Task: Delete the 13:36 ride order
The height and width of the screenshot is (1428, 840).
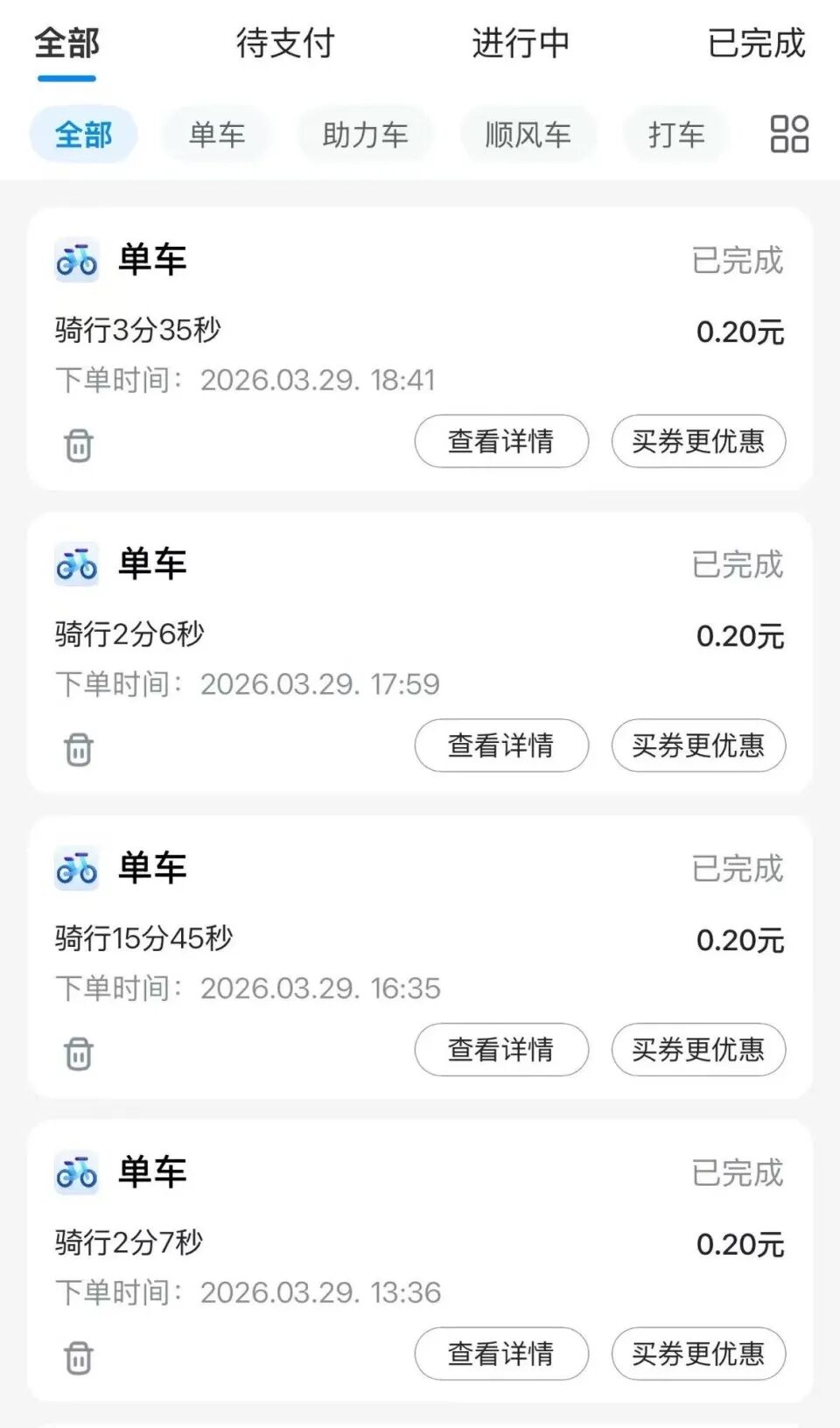Action: pyautogui.click(x=79, y=1358)
